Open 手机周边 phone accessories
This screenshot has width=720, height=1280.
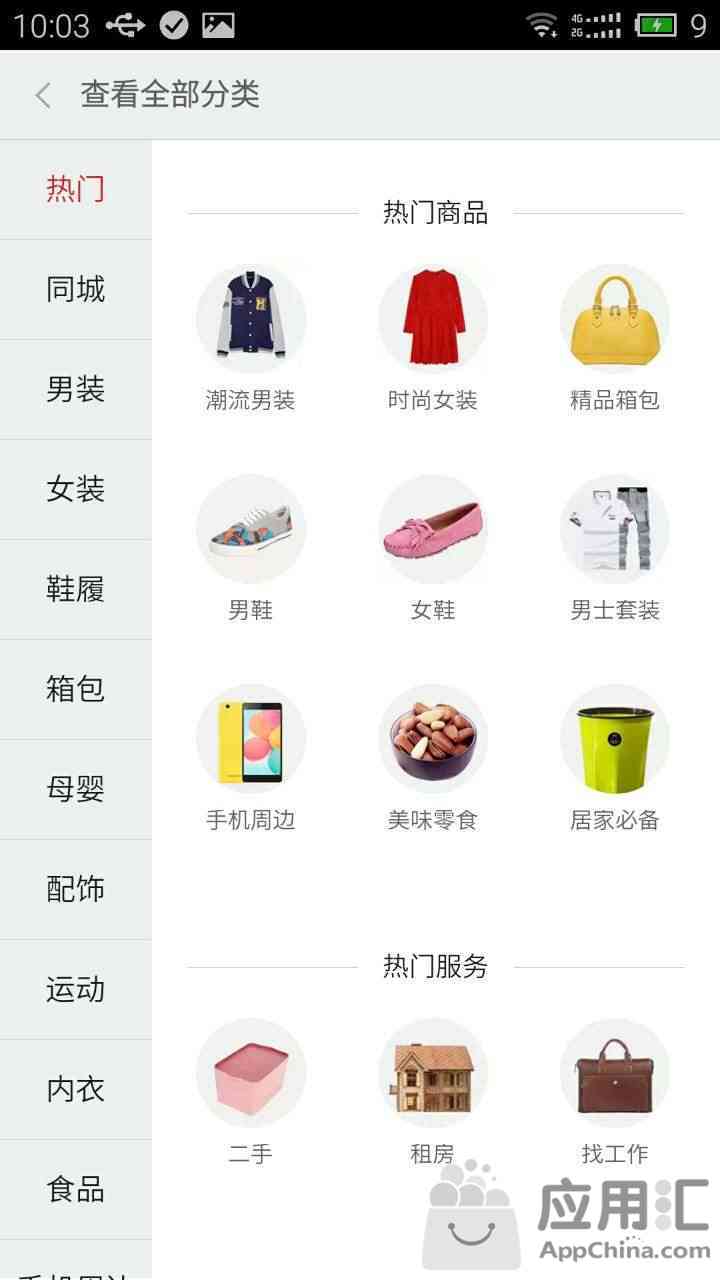coord(250,740)
